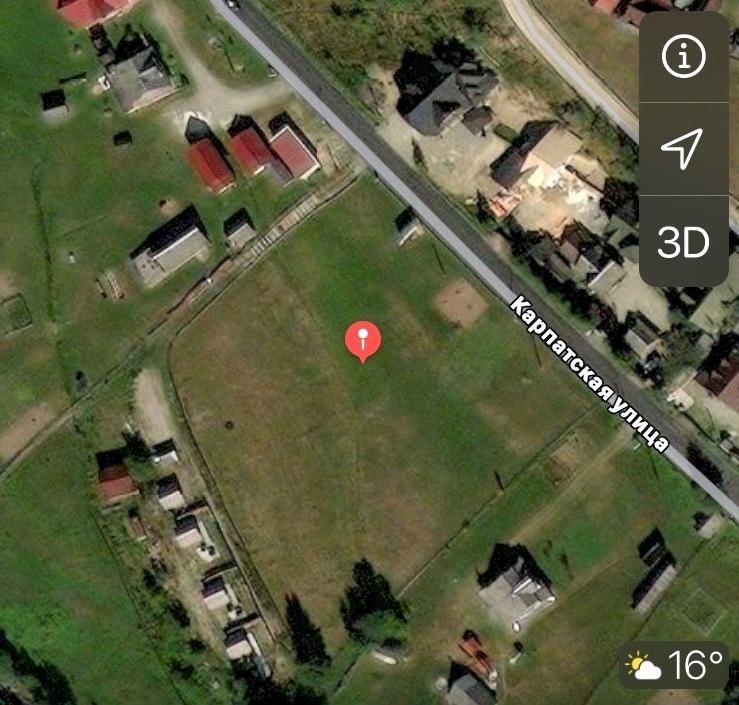Select the red dropped pin
The image size is (739, 705).
point(363,340)
